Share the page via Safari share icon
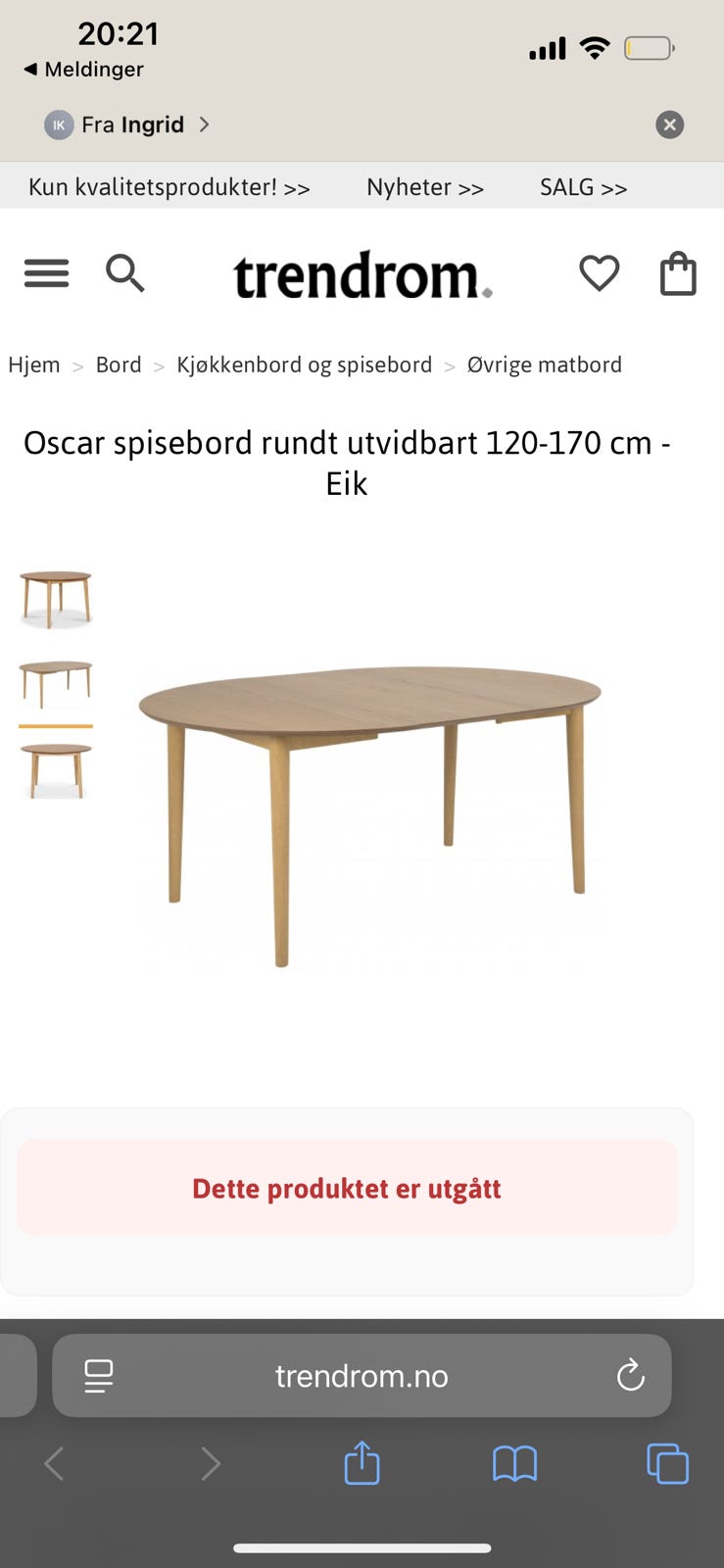This screenshot has height=1568, width=724. [x=362, y=1463]
